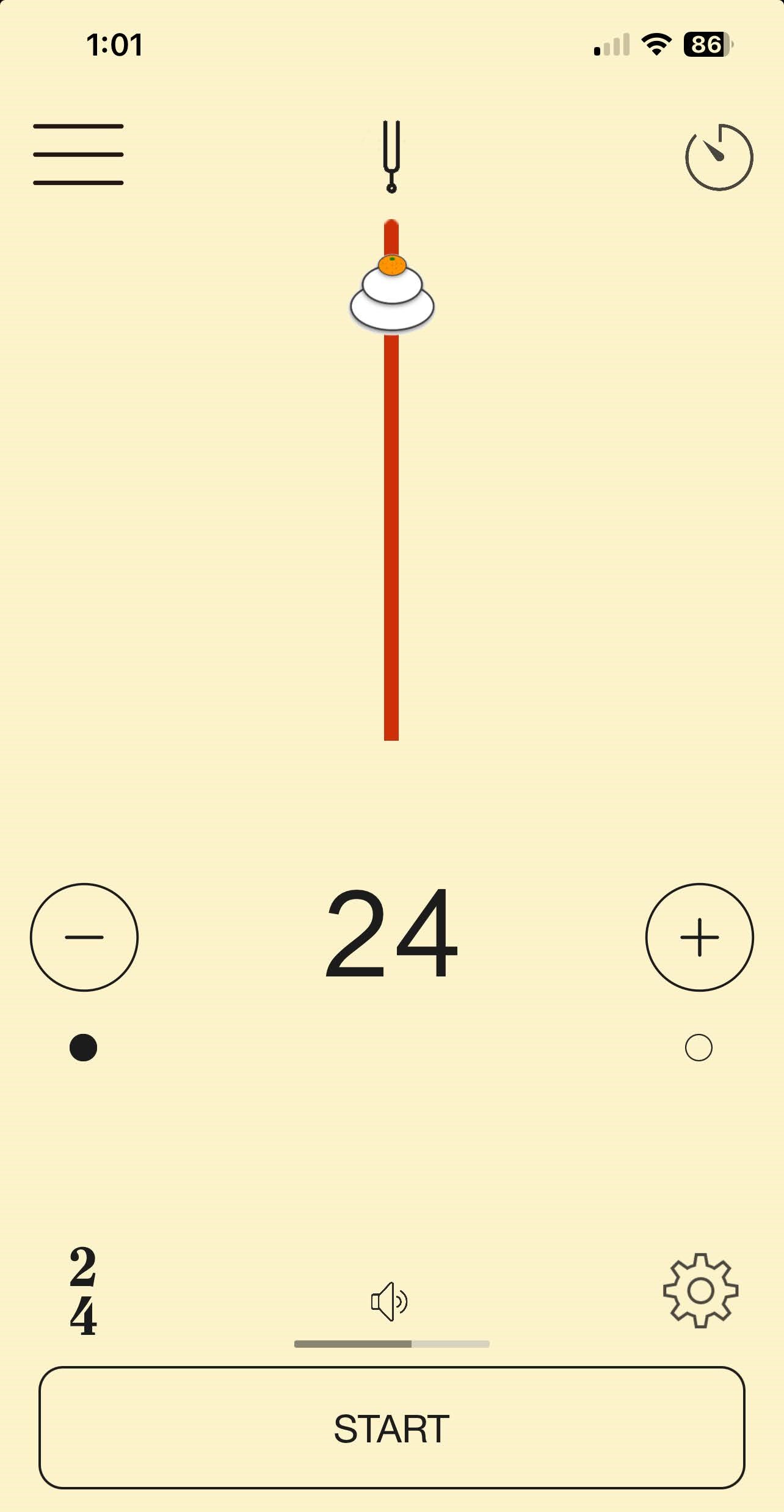The image size is (784, 1512).
Task: Open the hamburger menu
Action: (78, 154)
